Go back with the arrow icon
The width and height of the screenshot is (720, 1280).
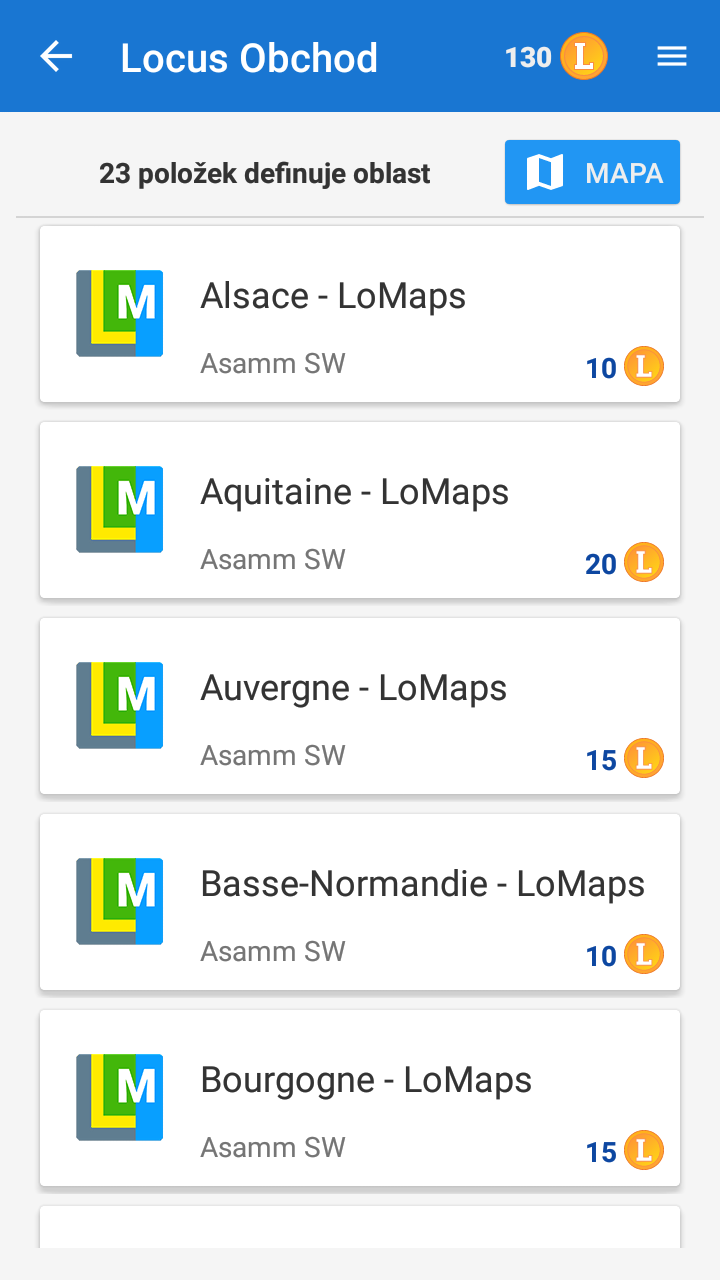tap(56, 57)
